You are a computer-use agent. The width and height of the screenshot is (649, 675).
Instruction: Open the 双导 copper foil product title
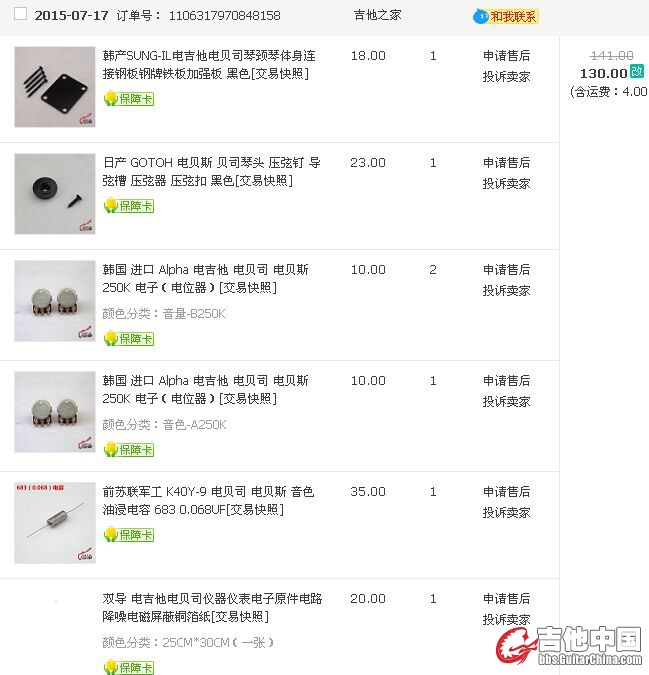[212, 607]
